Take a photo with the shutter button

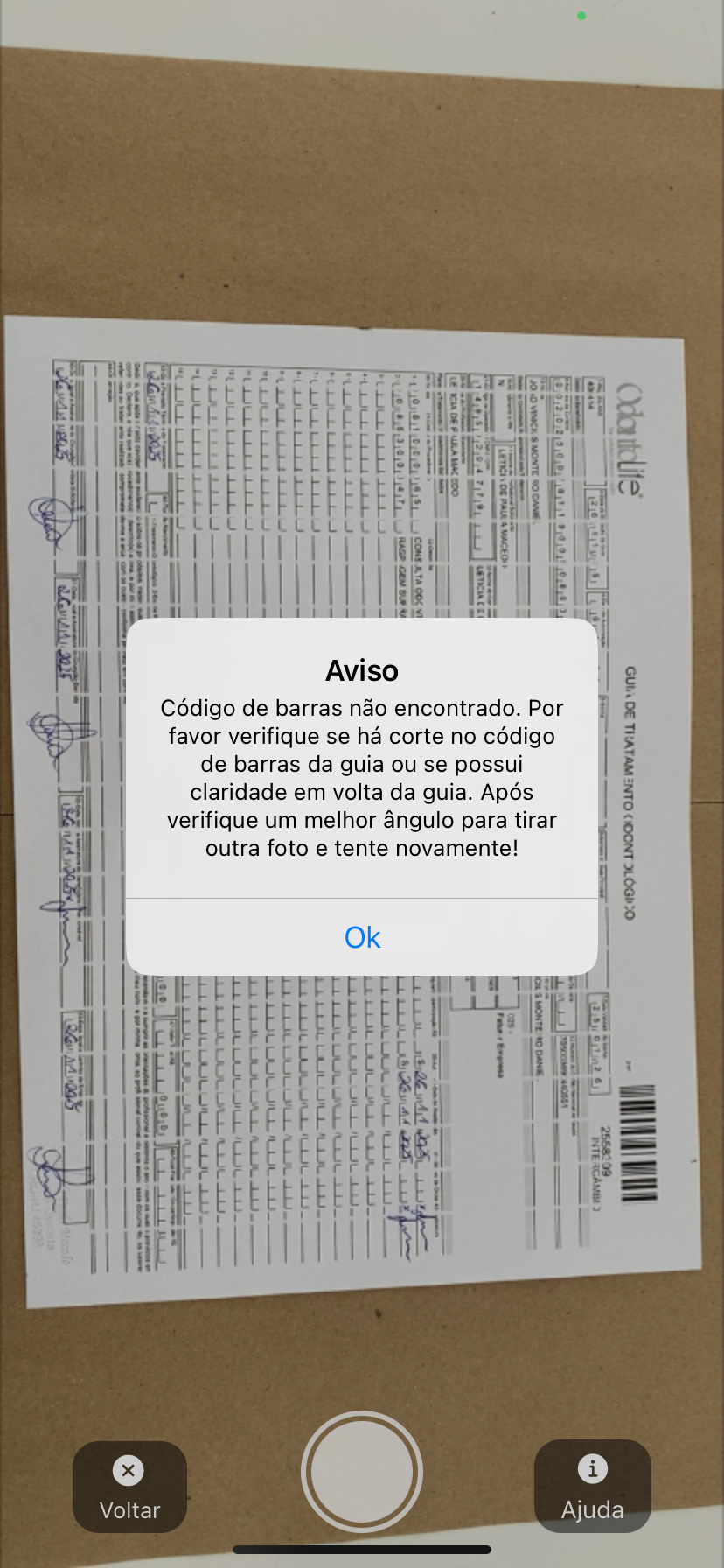tap(362, 1472)
